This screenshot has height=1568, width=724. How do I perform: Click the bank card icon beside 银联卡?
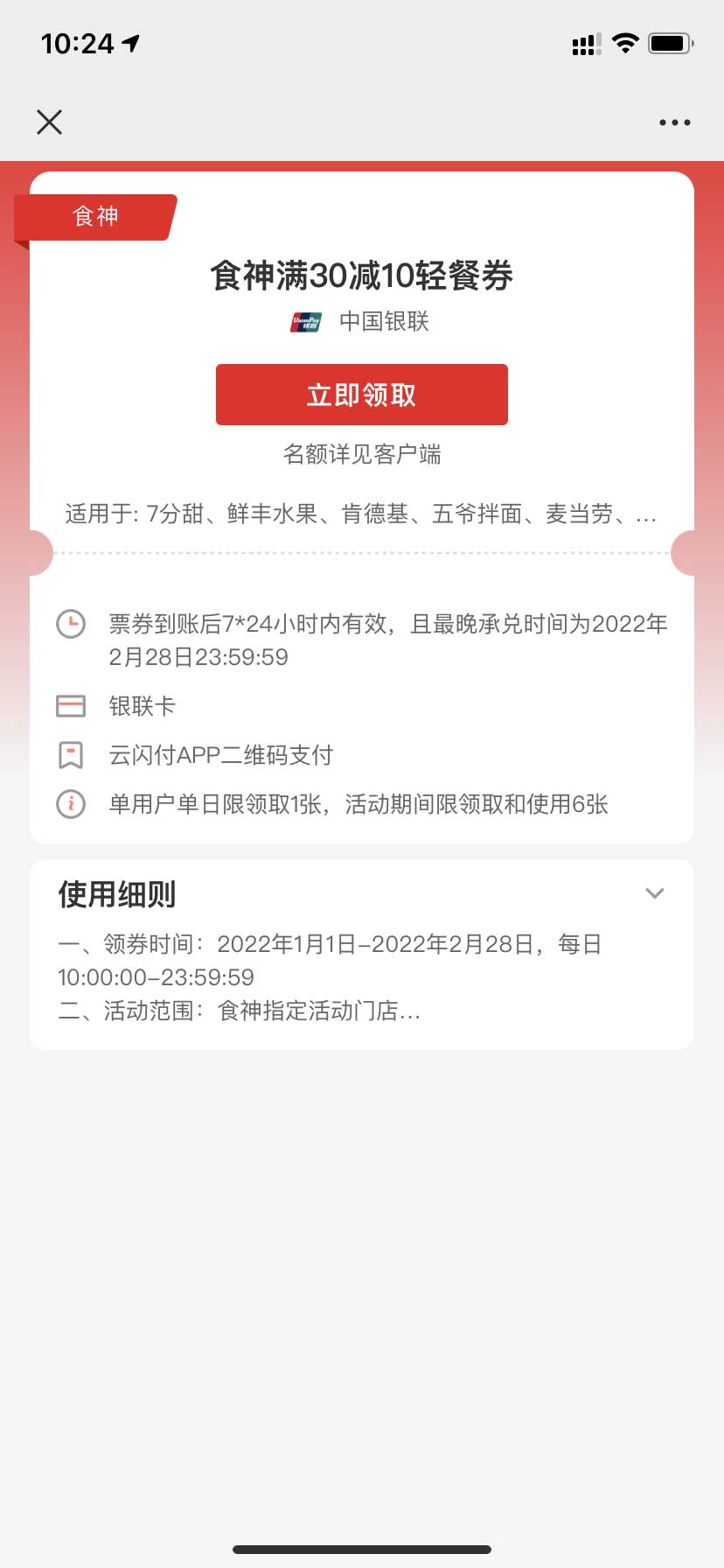tap(71, 705)
